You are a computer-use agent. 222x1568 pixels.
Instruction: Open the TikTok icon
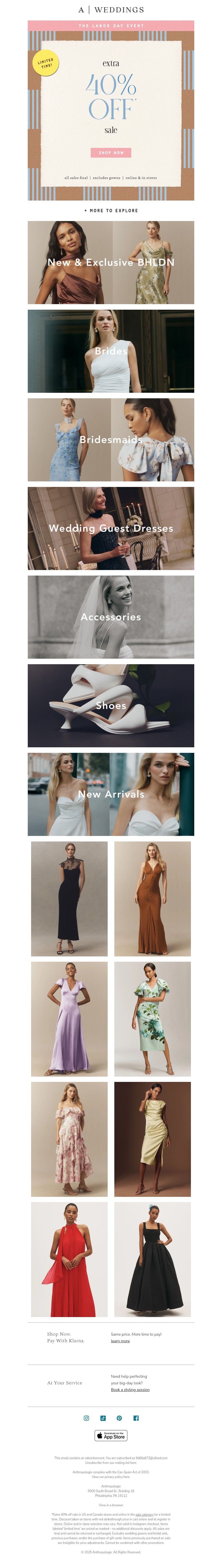(102, 1418)
